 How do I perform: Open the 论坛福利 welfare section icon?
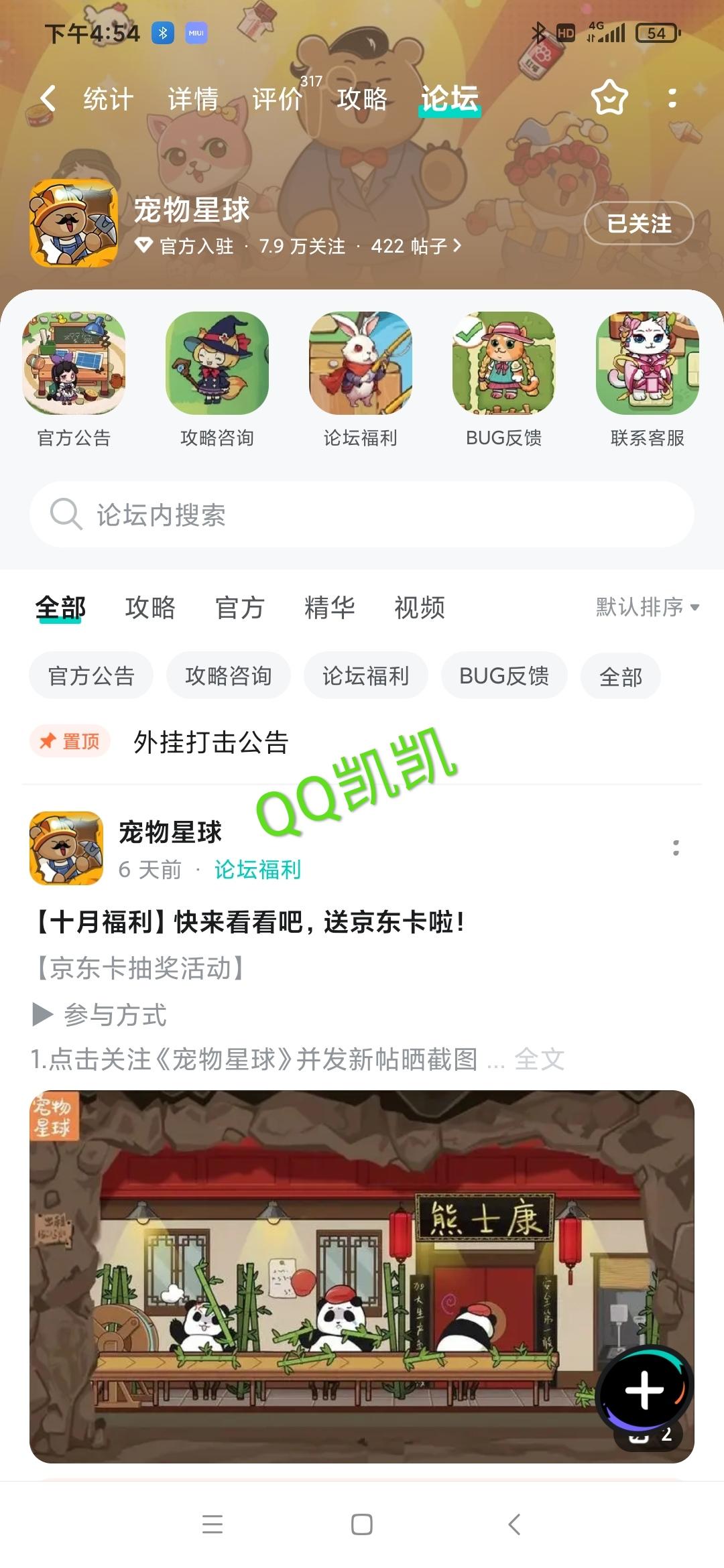coord(361,365)
